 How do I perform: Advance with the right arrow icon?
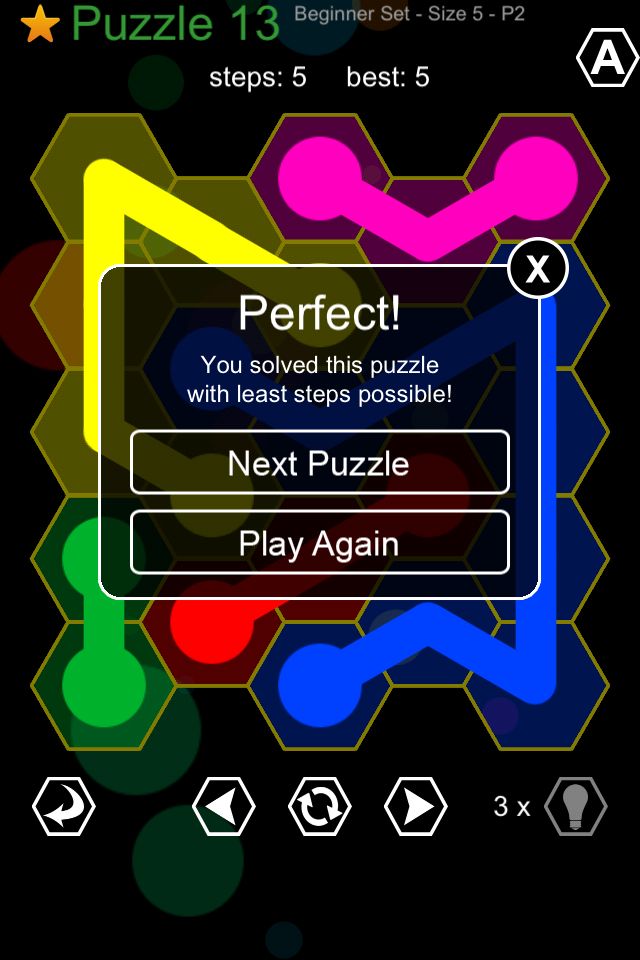tap(416, 806)
